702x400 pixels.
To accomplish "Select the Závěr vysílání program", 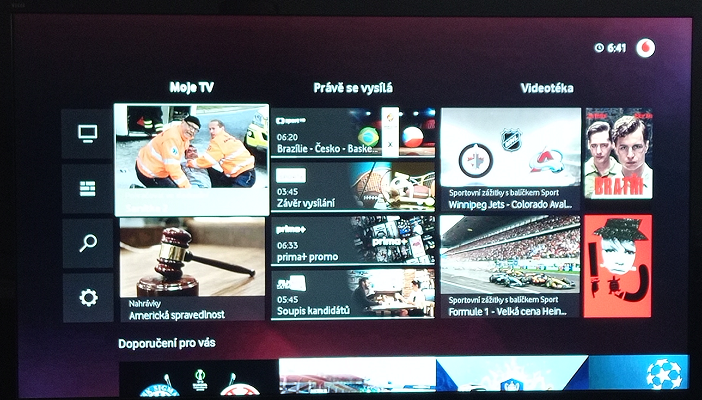I will [352, 185].
